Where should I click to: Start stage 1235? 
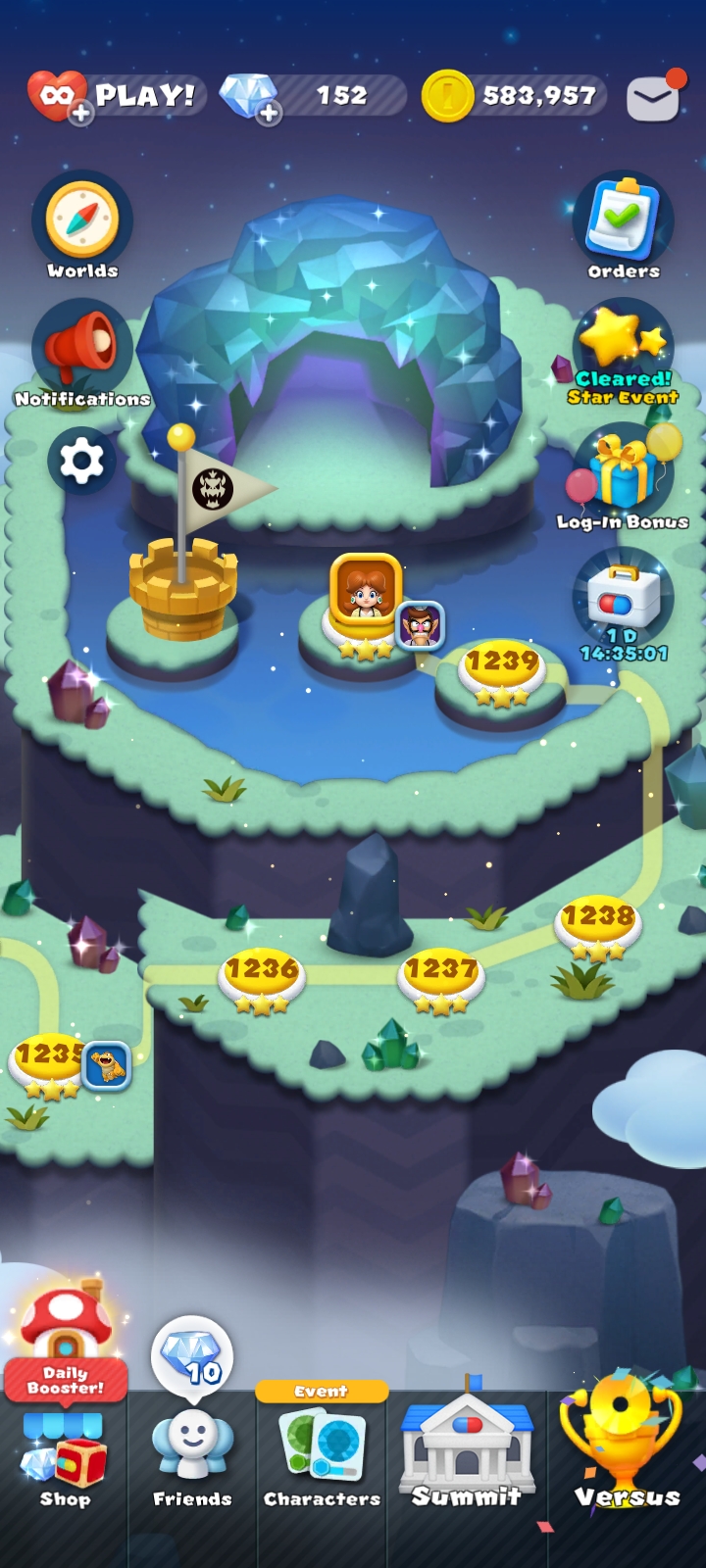tap(47, 1057)
